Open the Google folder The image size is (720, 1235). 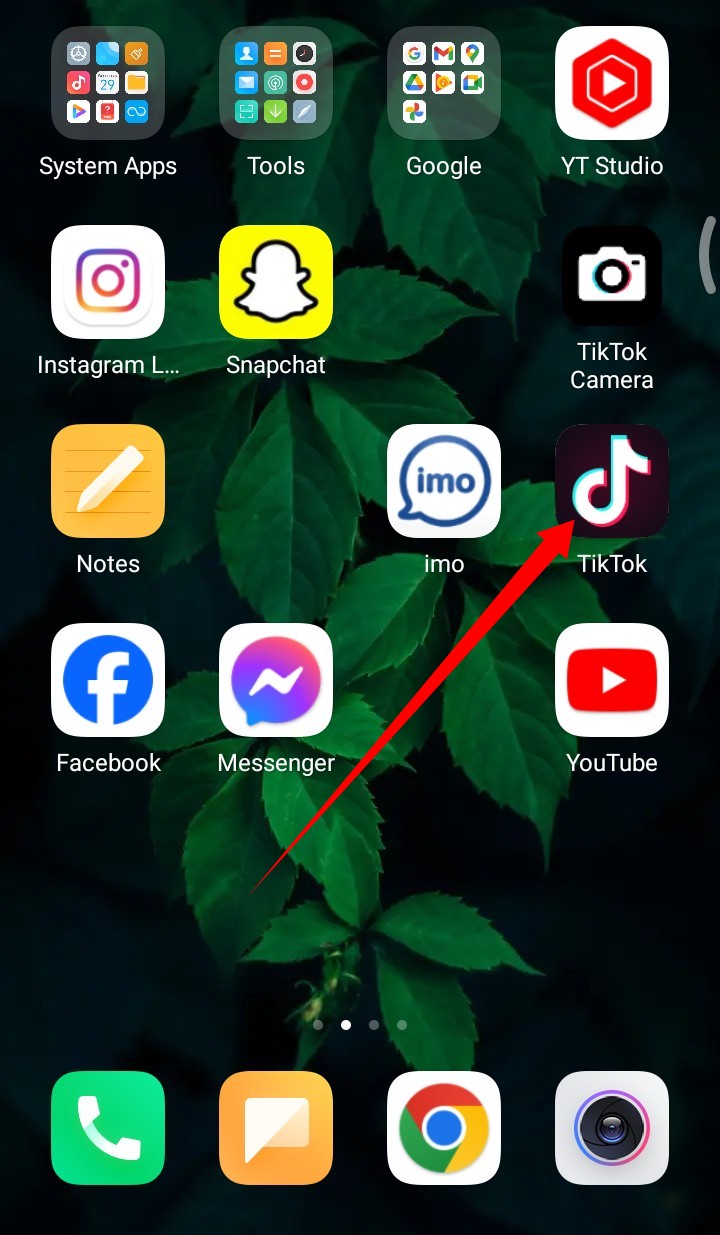coord(444,83)
